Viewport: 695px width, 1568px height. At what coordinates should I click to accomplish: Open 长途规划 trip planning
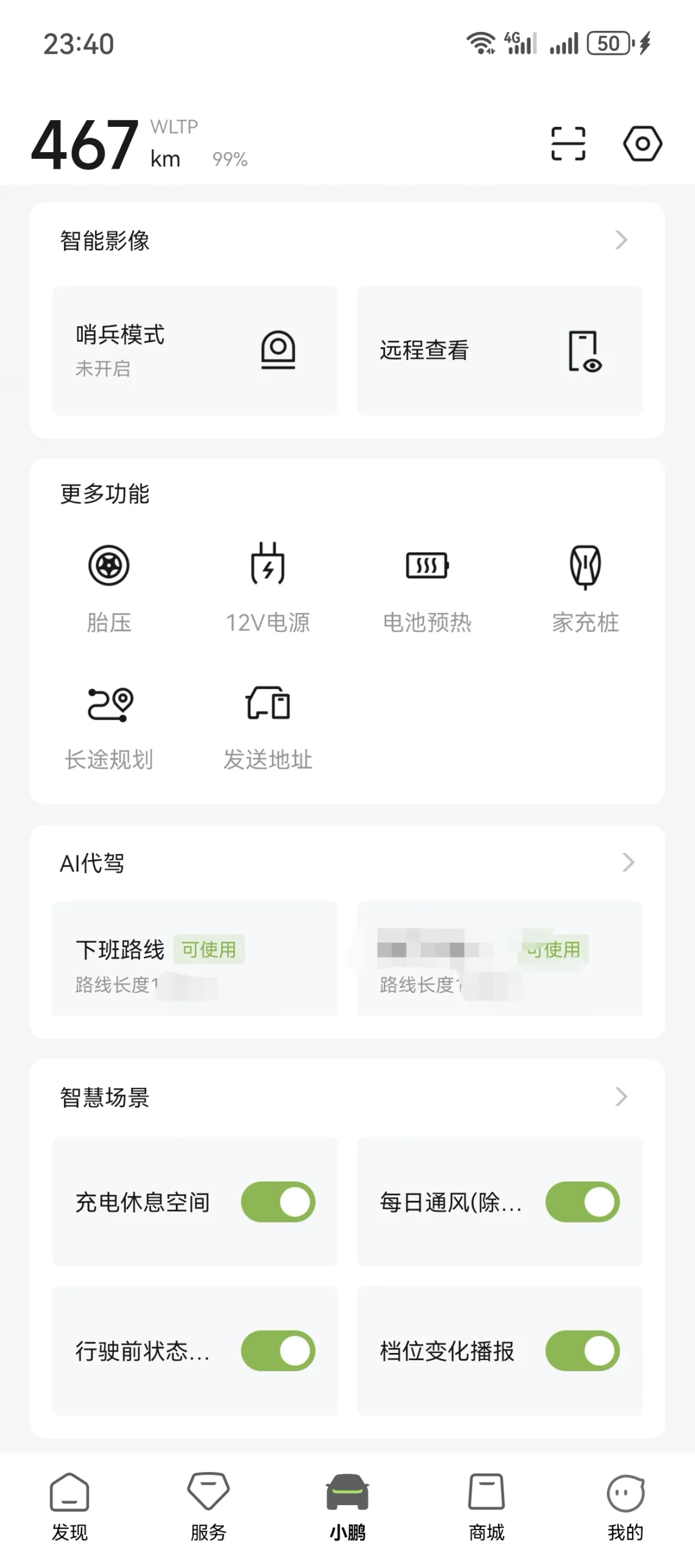pos(109,728)
